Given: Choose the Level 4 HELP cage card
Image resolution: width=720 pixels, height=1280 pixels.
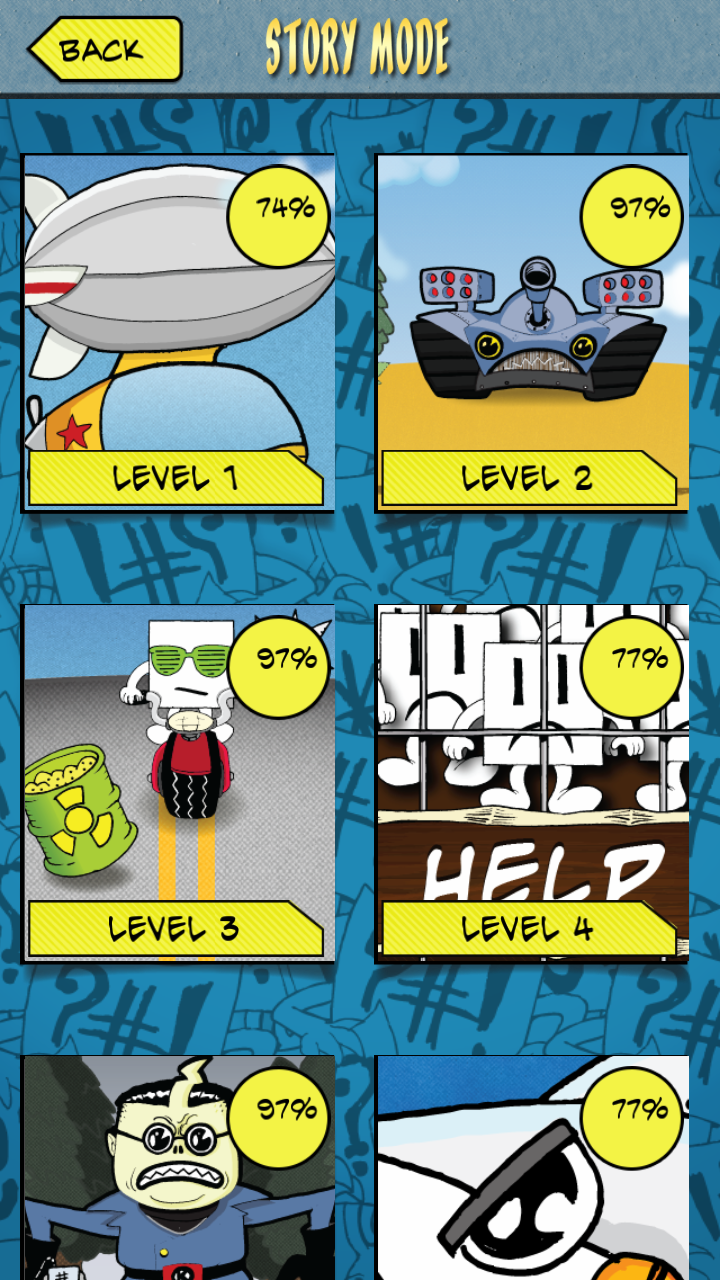Looking at the screenshot, I should click(531, 783).
